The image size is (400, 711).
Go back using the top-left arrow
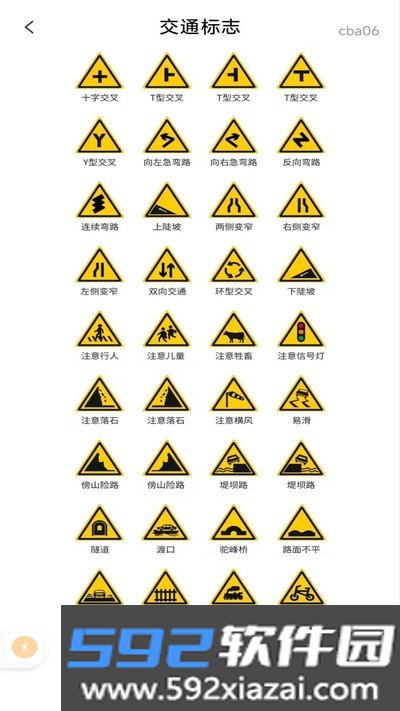[x=29, y=27]
